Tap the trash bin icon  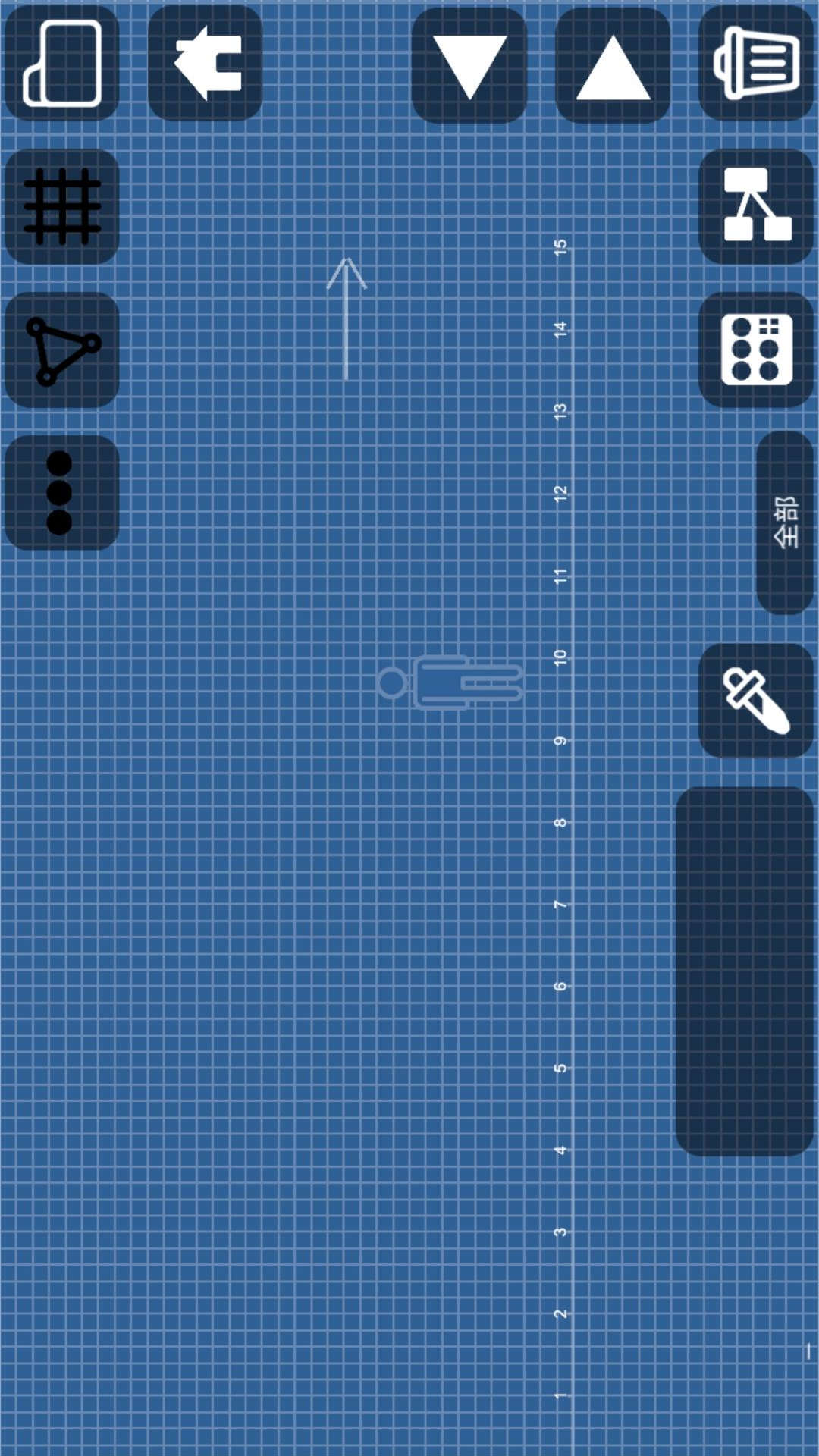point(756,63)
